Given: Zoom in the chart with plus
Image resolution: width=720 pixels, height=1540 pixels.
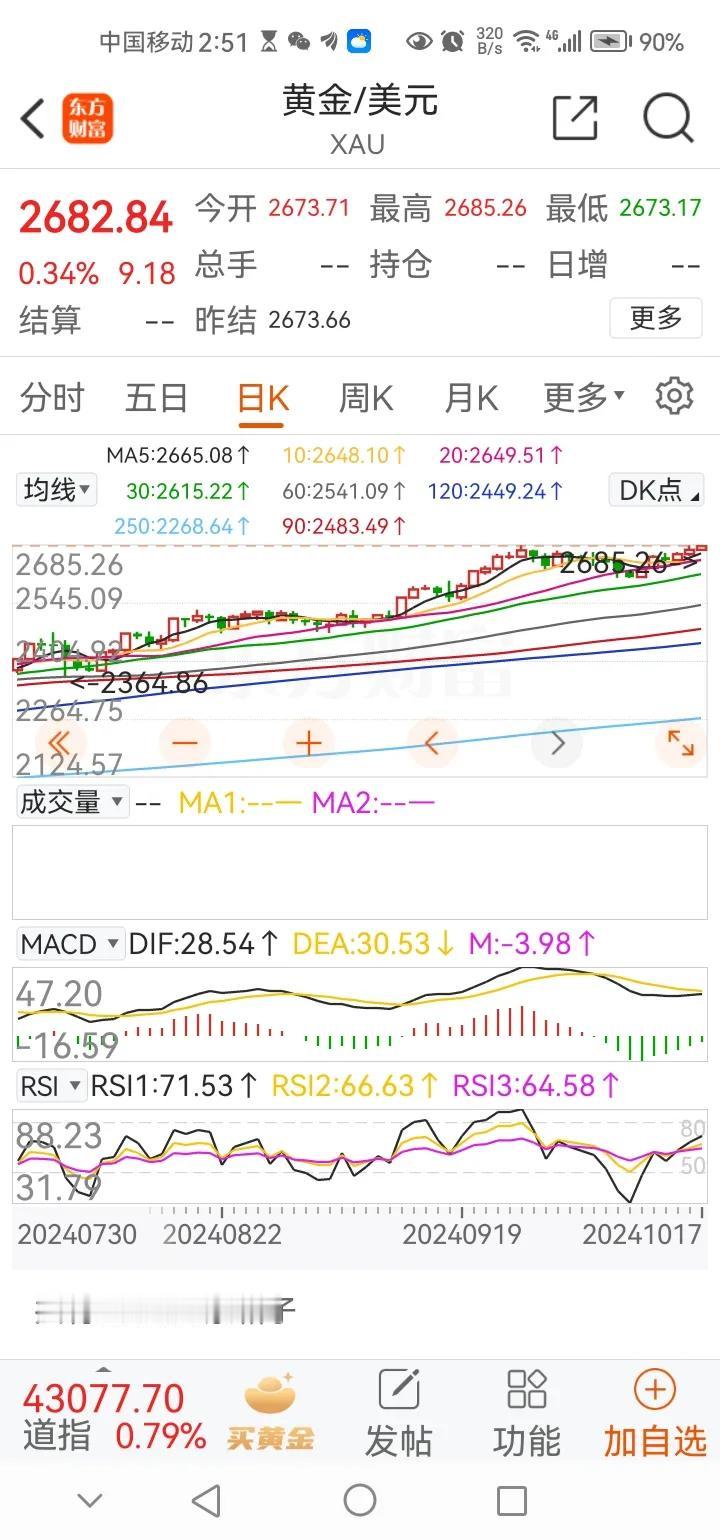Looking at the screenshot, I should [x=308, y=743].
